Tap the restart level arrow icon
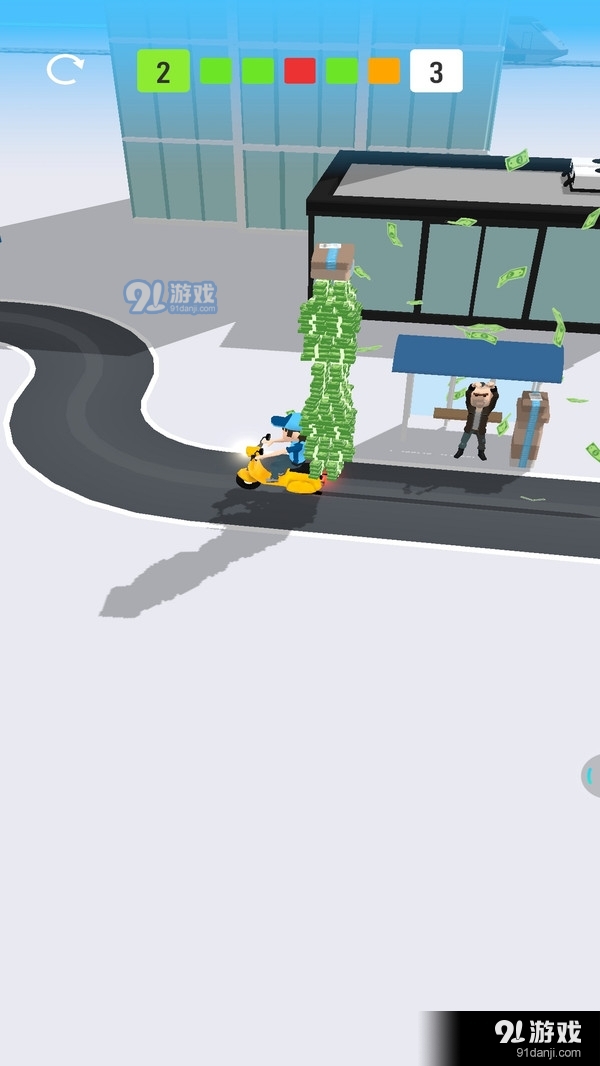 click(x=64, y=70)
